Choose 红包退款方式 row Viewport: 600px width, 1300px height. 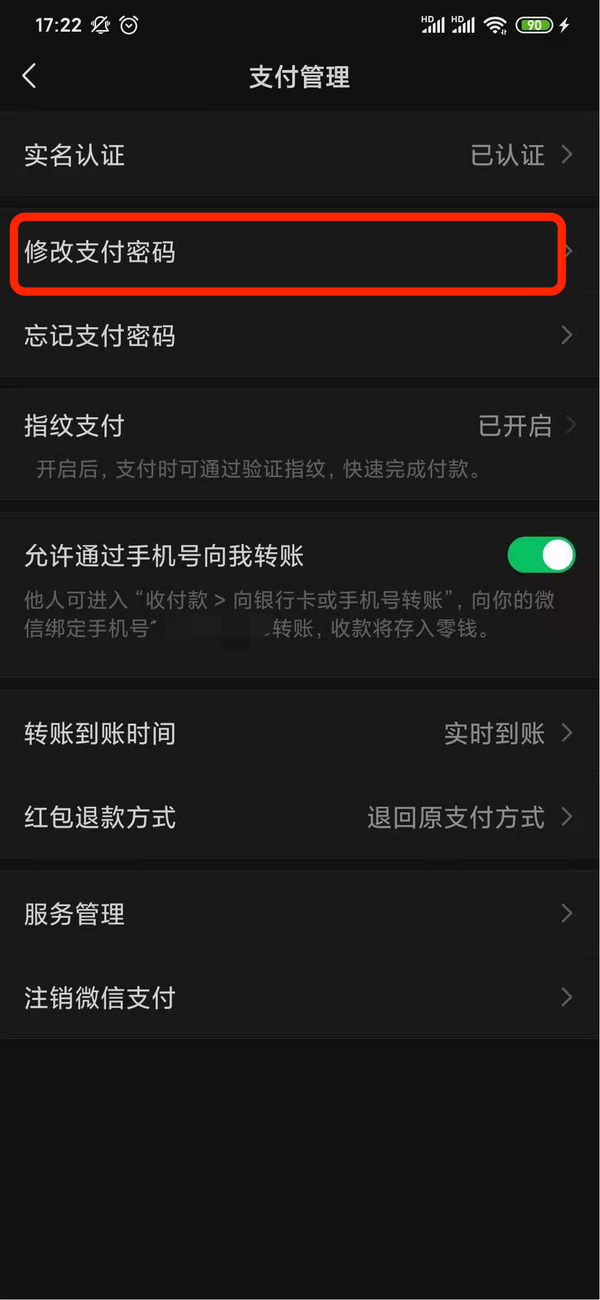click(300, 817)
